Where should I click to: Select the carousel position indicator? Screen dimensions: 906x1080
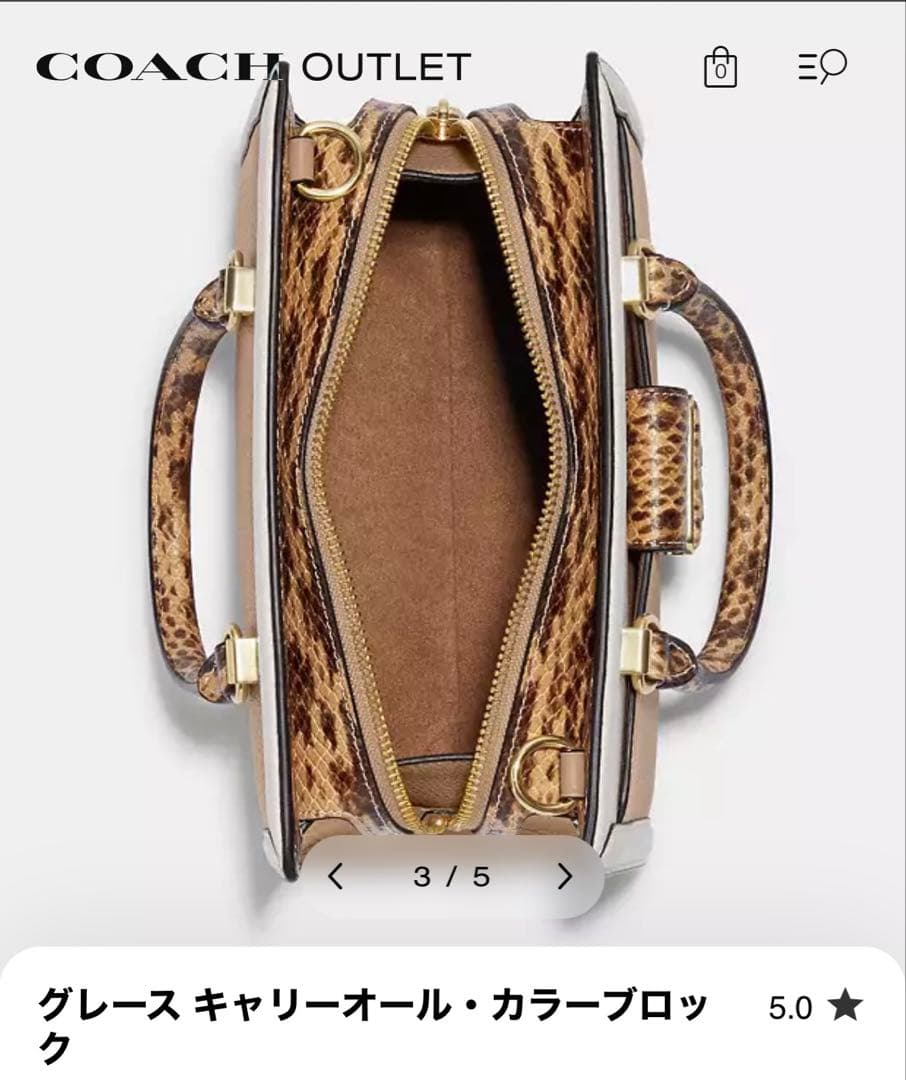tap(452, 875)
